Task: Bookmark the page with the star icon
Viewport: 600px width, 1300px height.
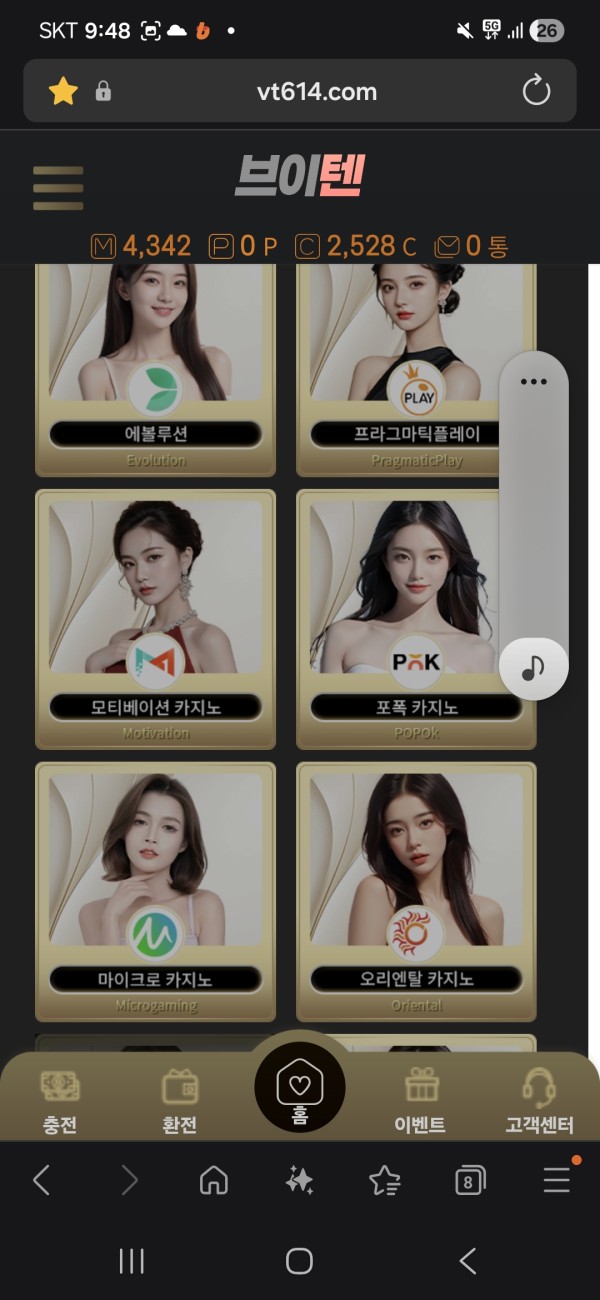Action: 63,92
